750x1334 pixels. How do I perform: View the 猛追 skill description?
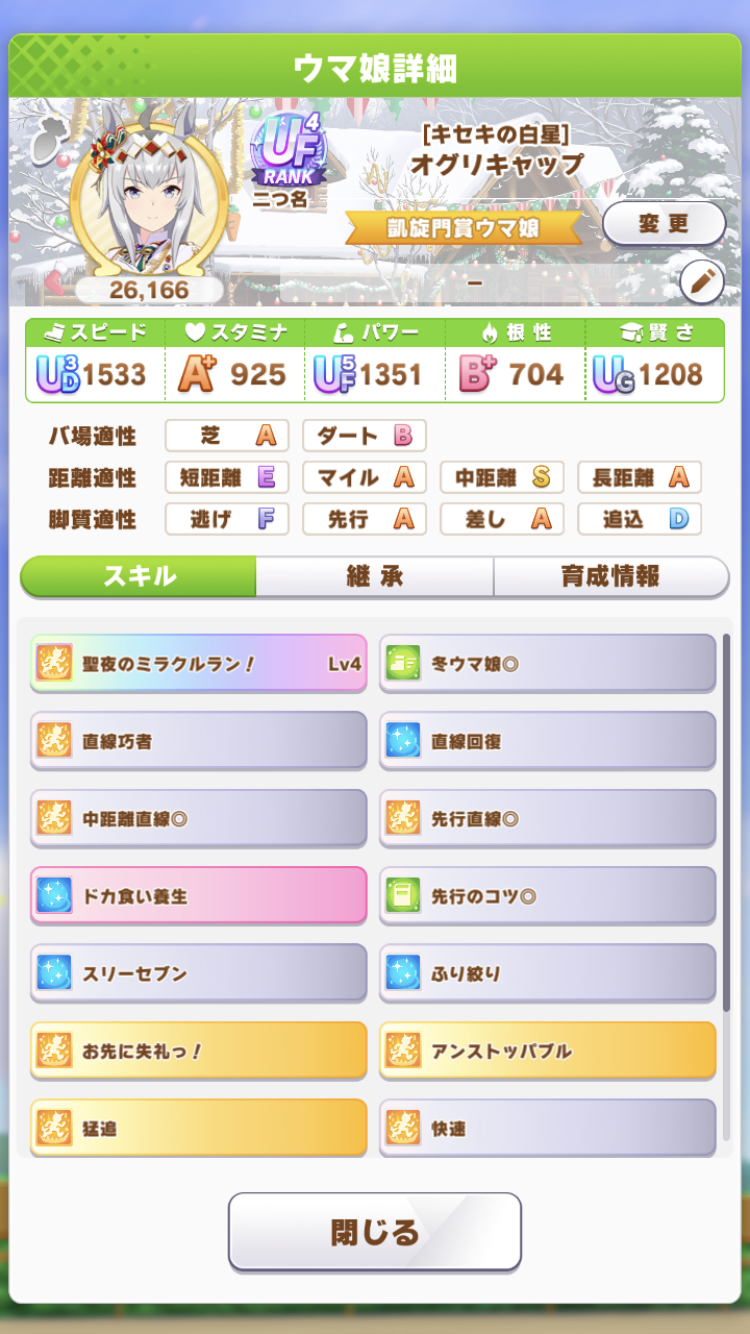tap(199, 1128)
